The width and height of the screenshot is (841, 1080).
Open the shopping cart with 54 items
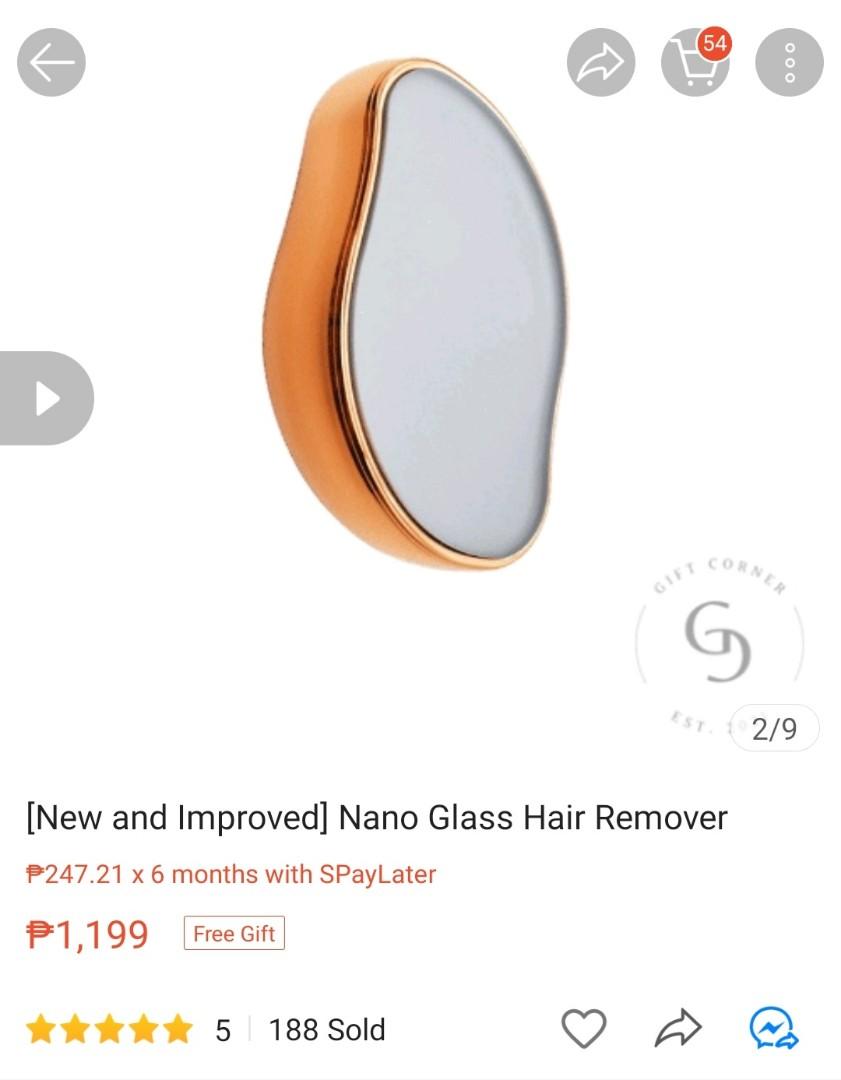[694, 63]
